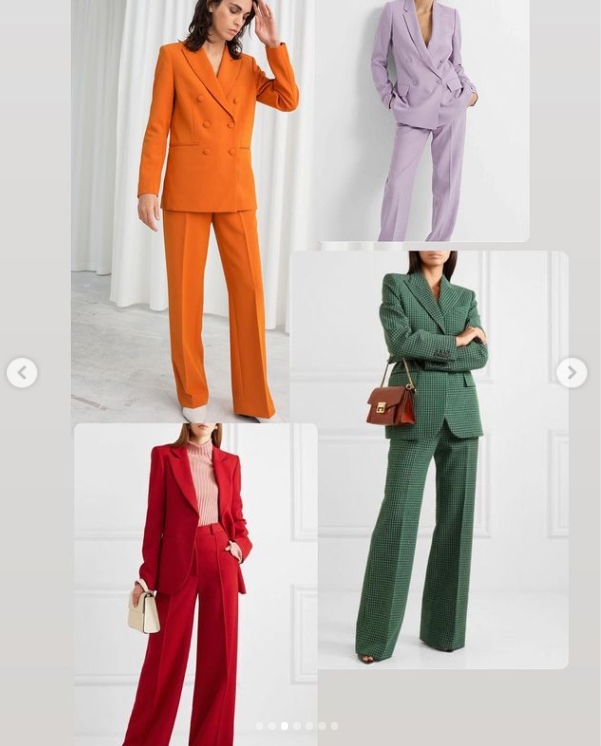Go to the previous carousel image

point(22,373)
